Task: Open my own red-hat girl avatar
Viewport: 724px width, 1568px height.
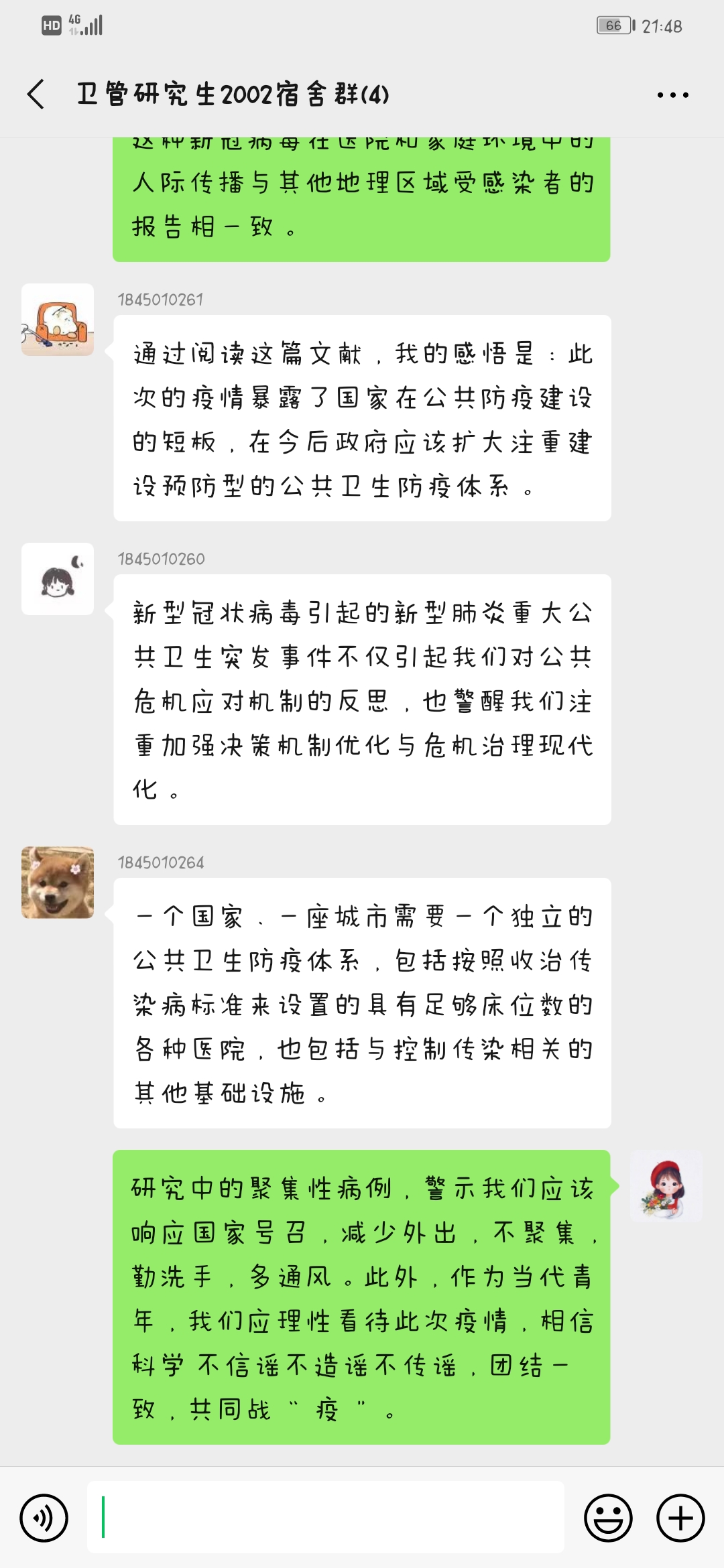Action: pos(666,1186)
